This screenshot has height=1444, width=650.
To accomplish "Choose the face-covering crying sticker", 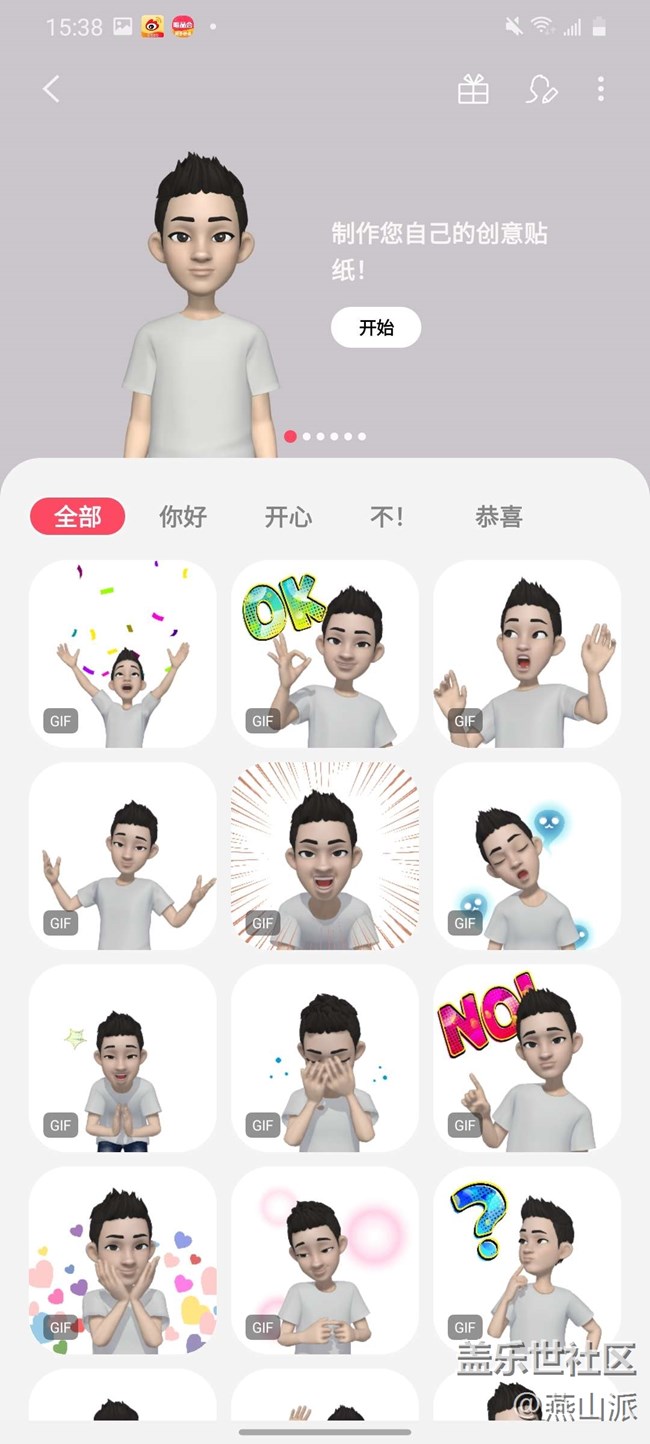I will 325,1057.
